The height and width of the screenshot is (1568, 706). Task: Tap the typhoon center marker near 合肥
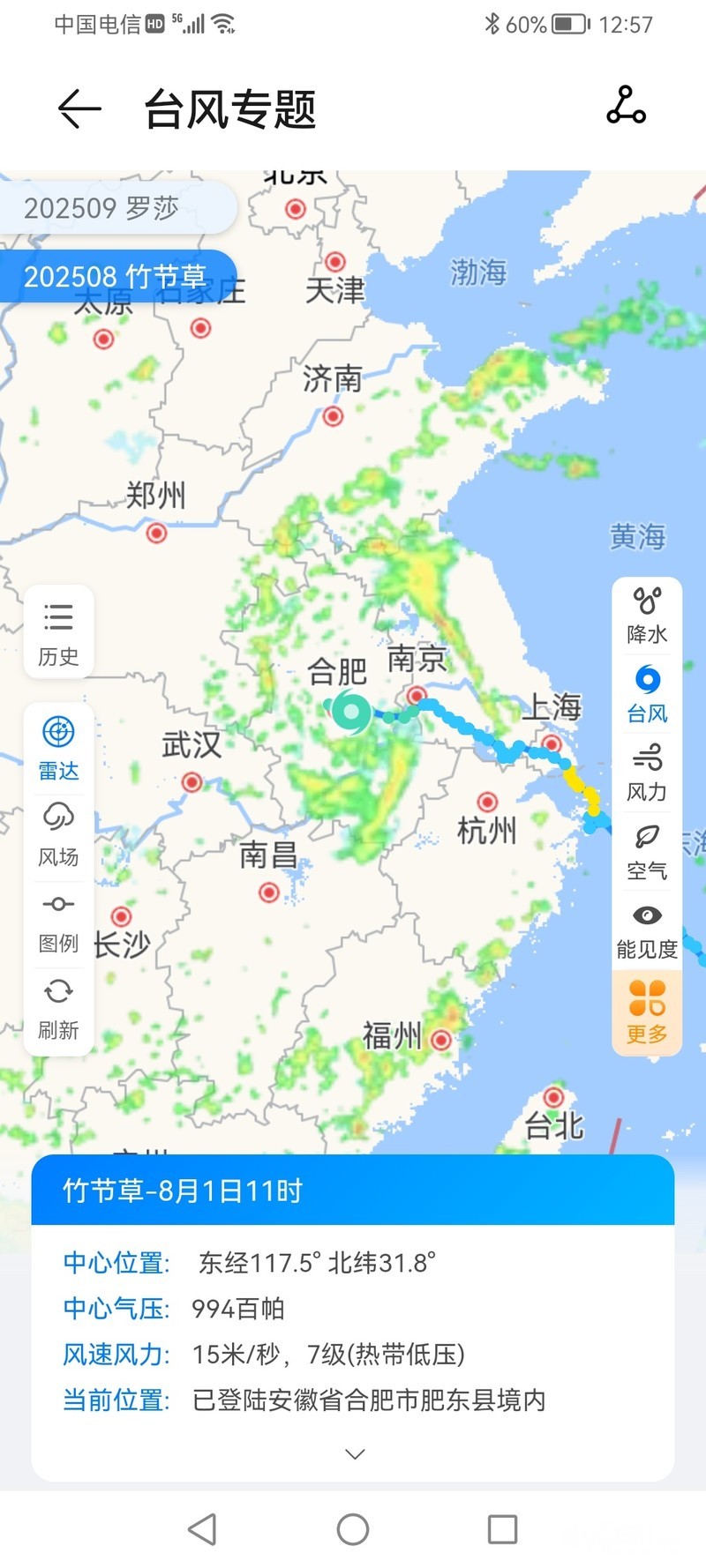[351, 713]
